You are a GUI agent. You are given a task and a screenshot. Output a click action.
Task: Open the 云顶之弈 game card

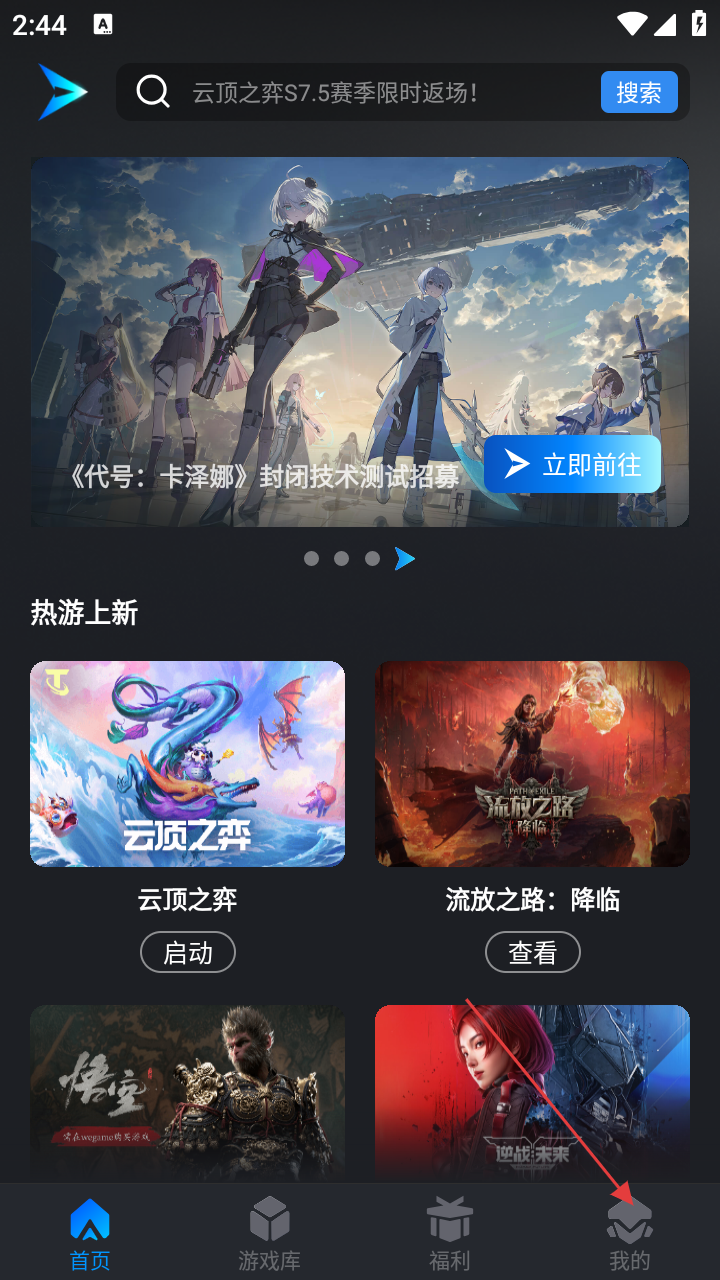(x=187, y=763)
